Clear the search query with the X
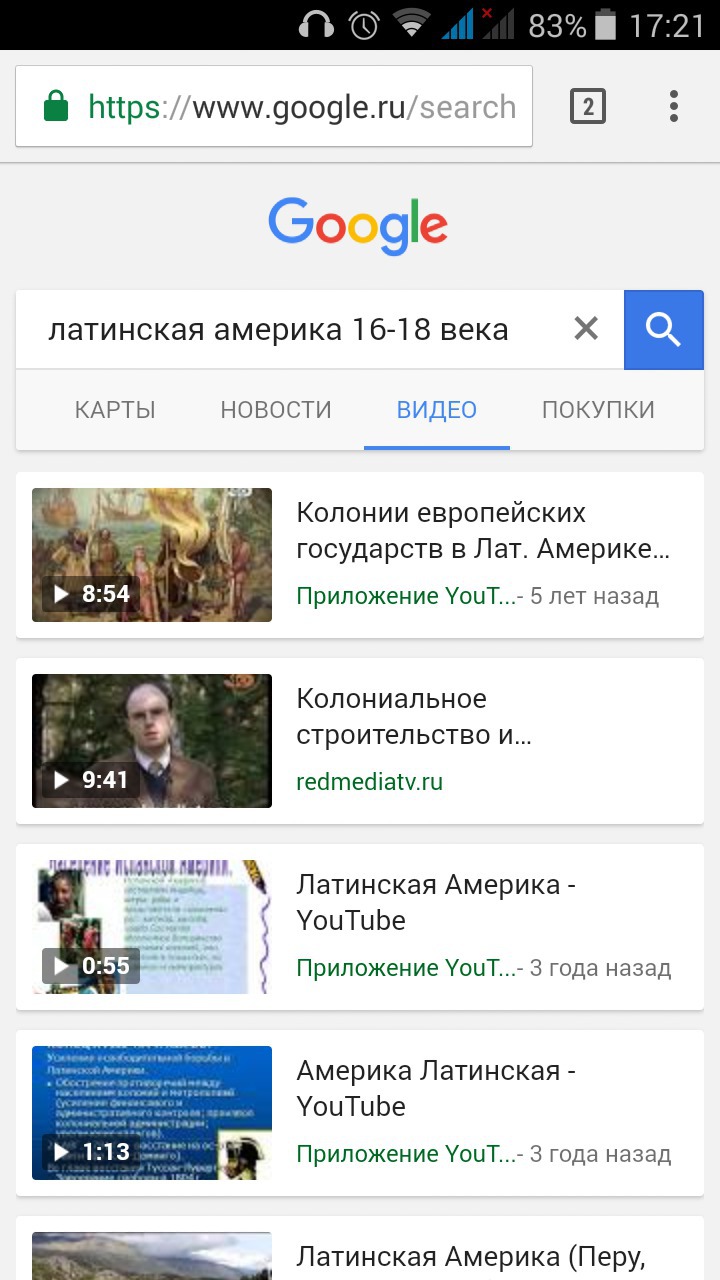This screenshot has width=720, height=1280. 586,328
